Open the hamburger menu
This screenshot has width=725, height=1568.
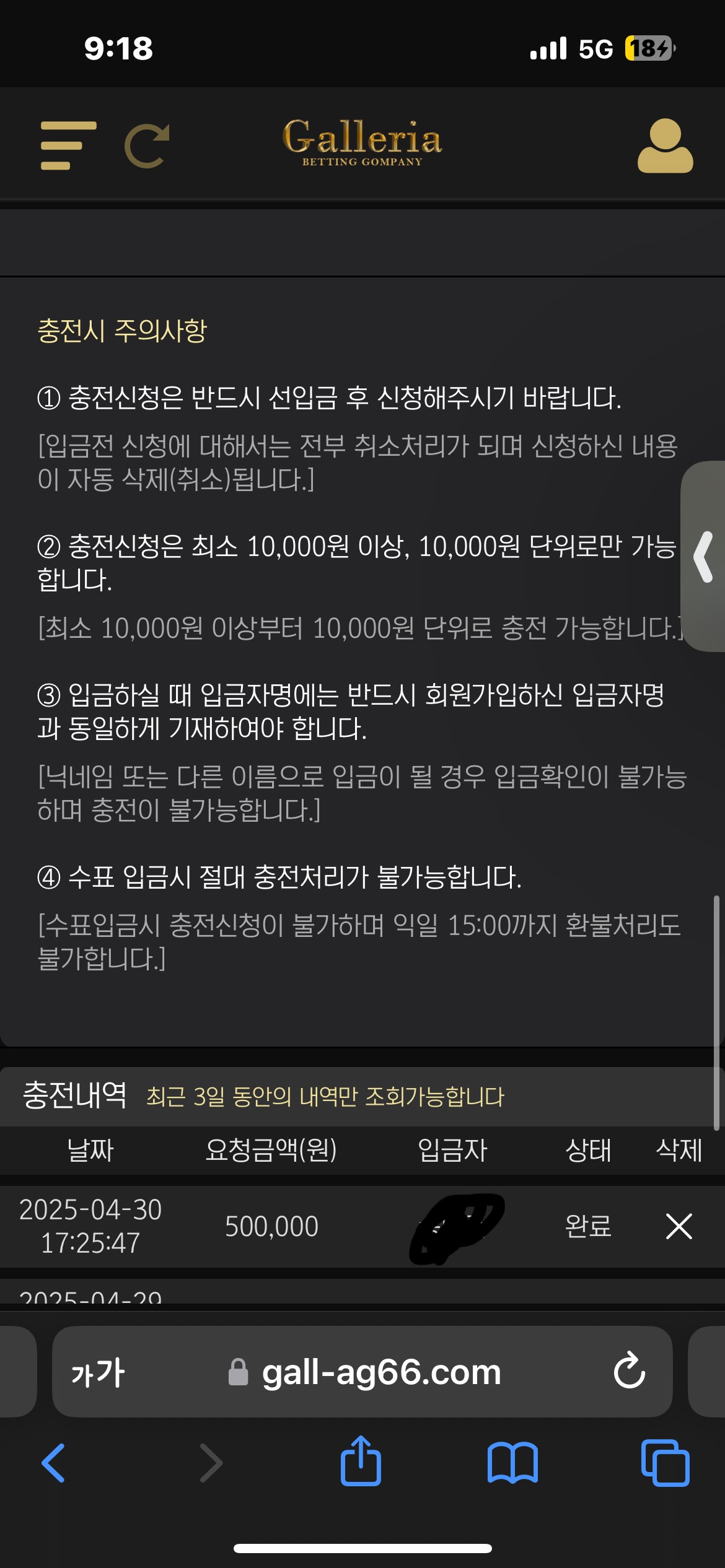tap(68, 146)
